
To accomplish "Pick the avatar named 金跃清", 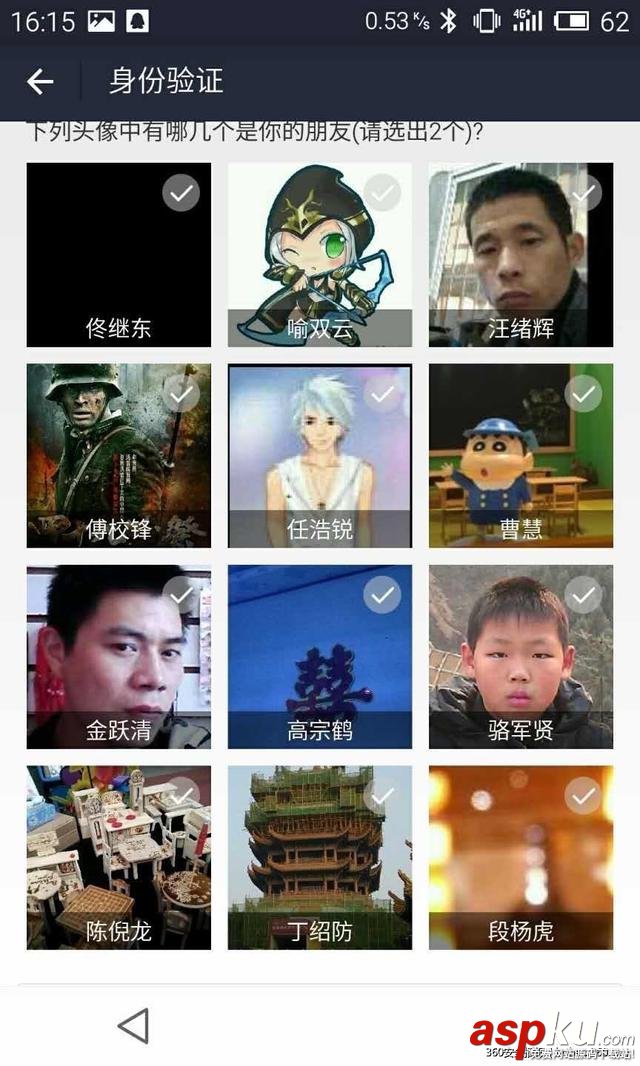I will [x=119, y=656].
